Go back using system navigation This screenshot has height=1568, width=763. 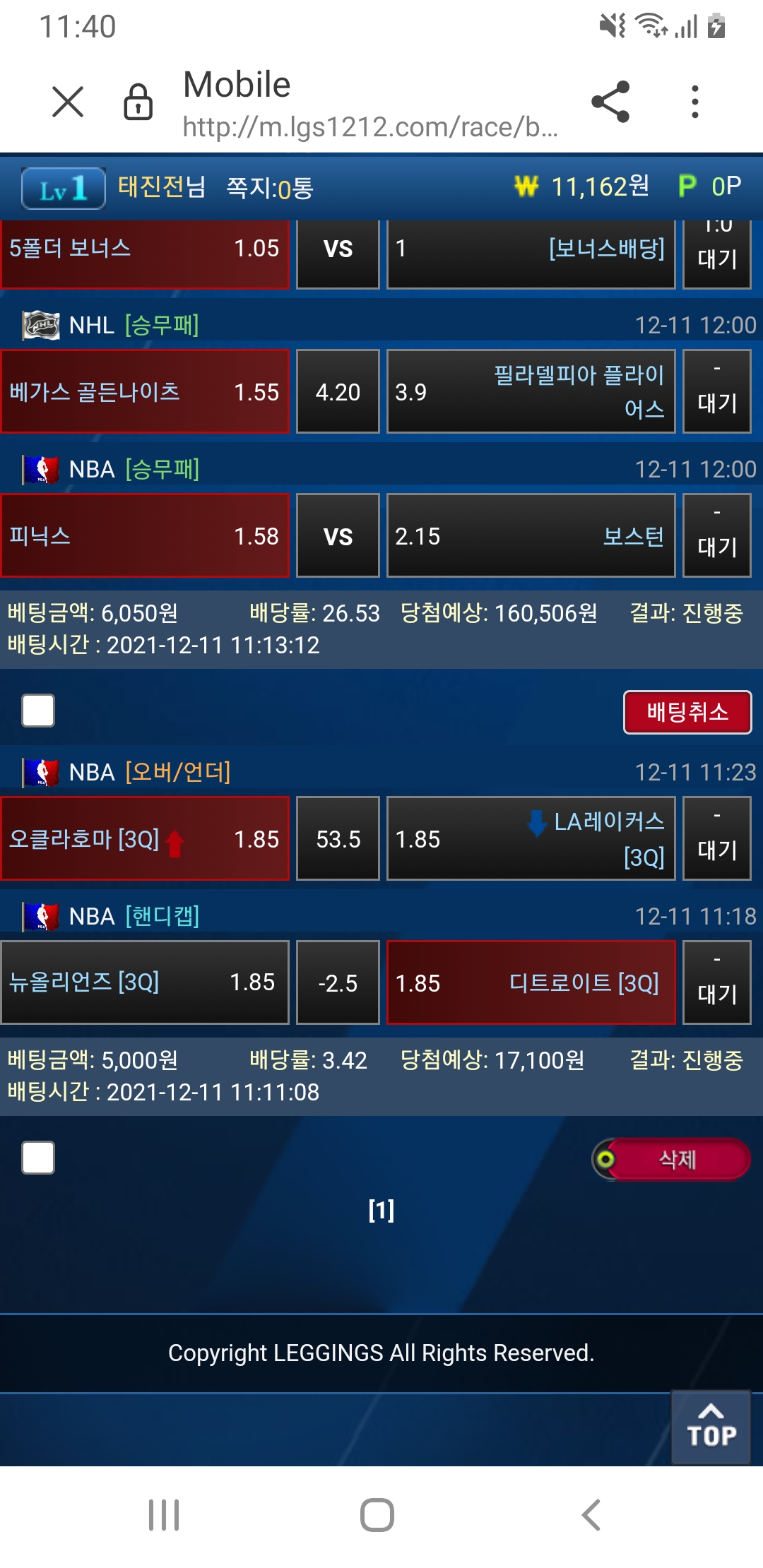[591, 1515]
